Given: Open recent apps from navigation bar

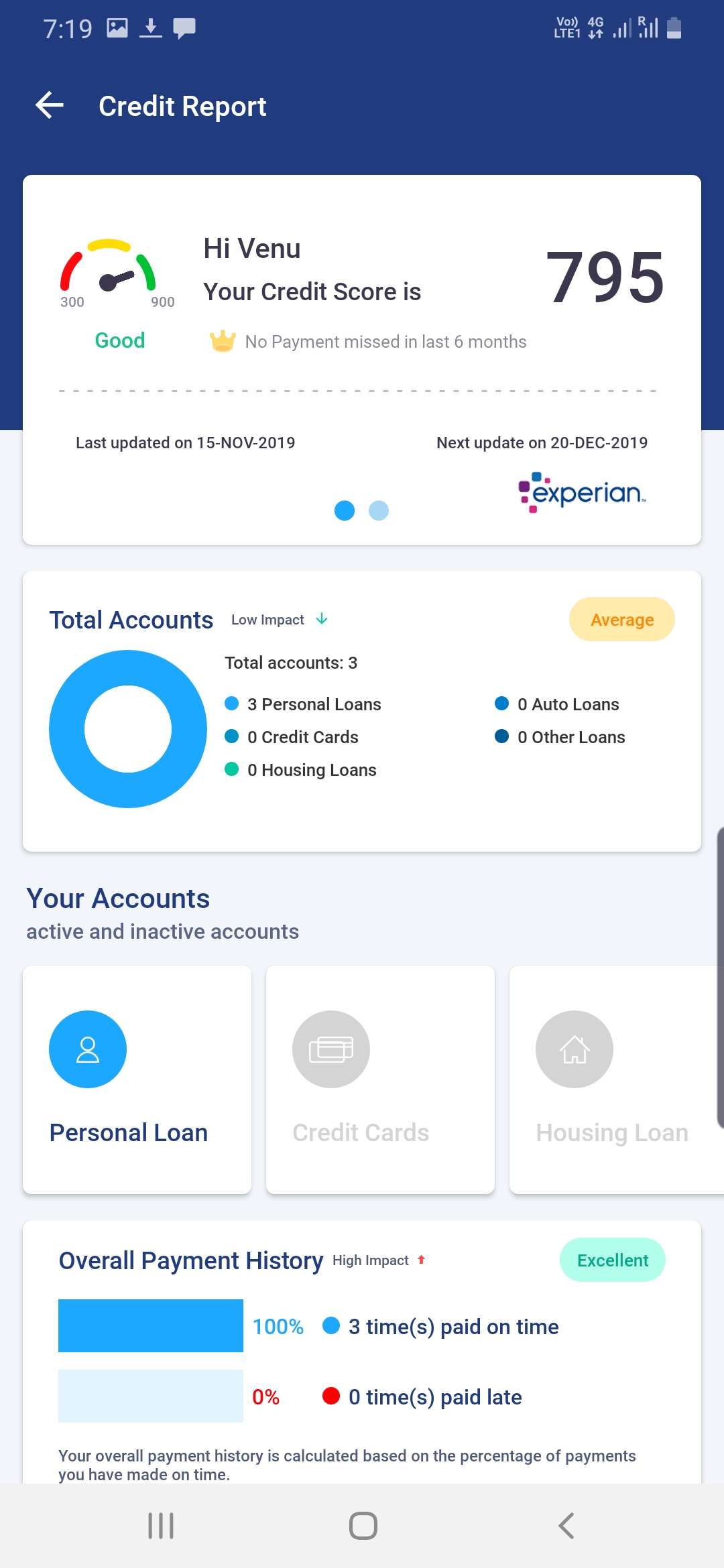Looking at the screenshot, I should pos(161,1526).
